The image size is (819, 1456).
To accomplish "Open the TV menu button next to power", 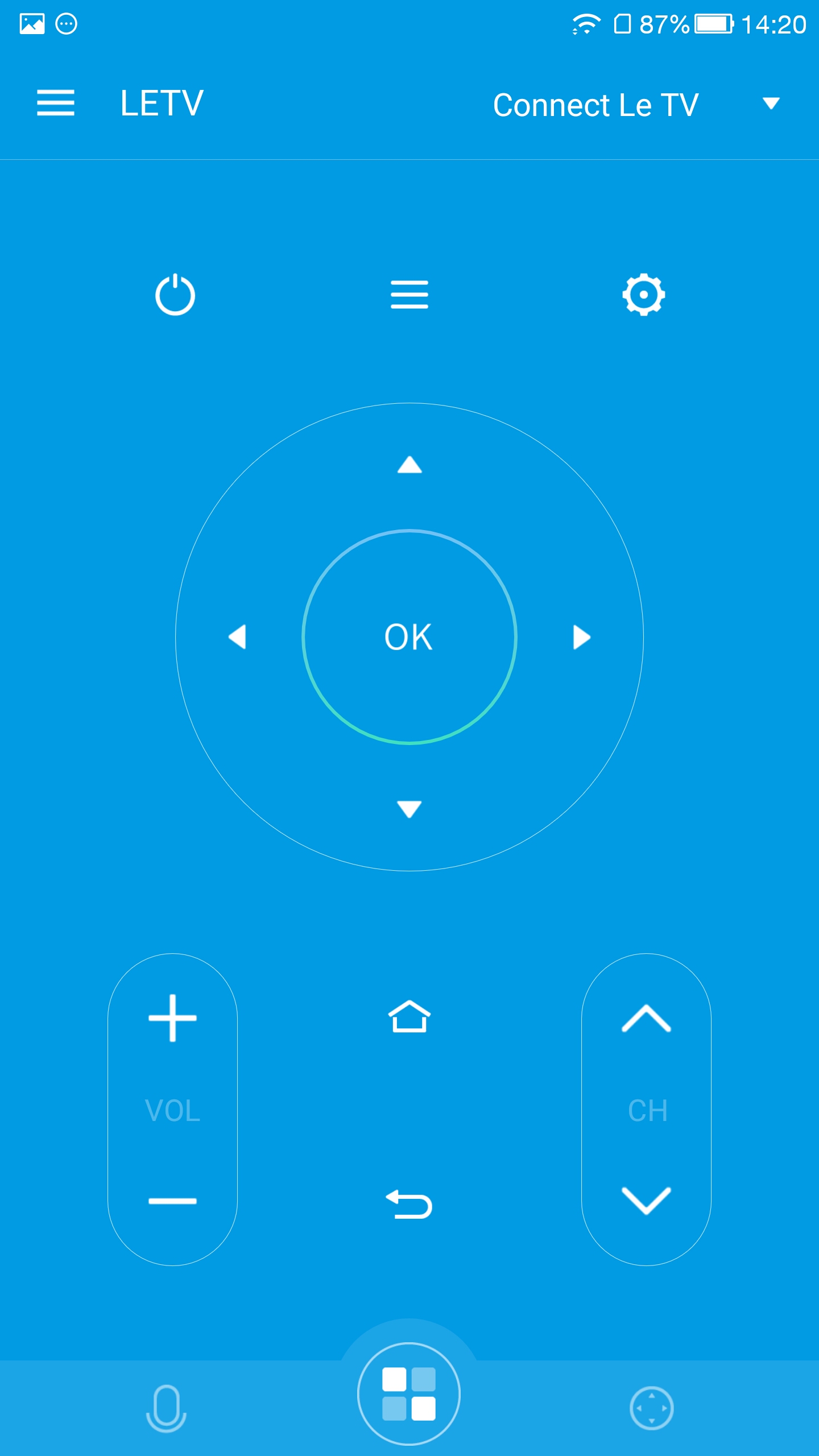I will [409, 295].
